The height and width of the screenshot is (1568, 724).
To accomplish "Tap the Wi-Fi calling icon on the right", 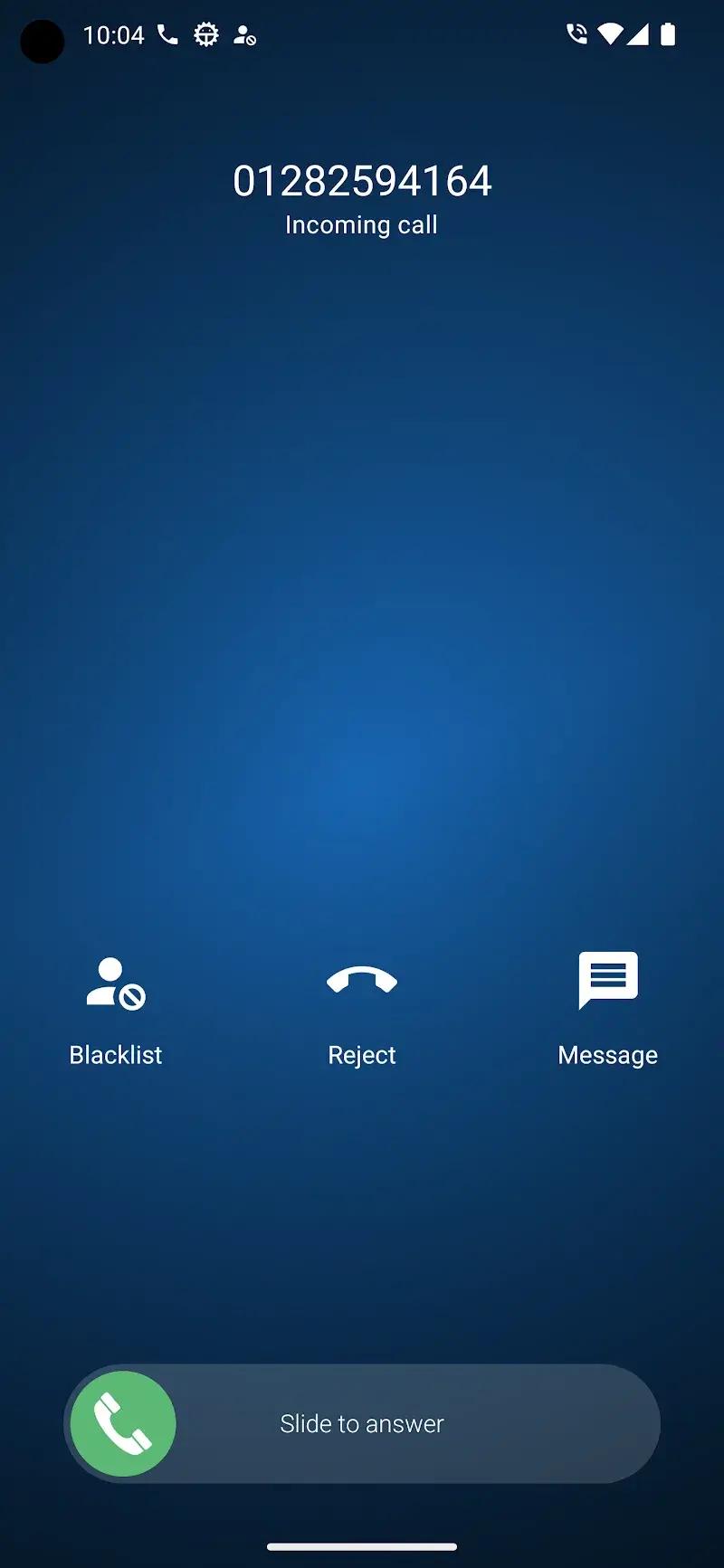I will pos(576,35).
